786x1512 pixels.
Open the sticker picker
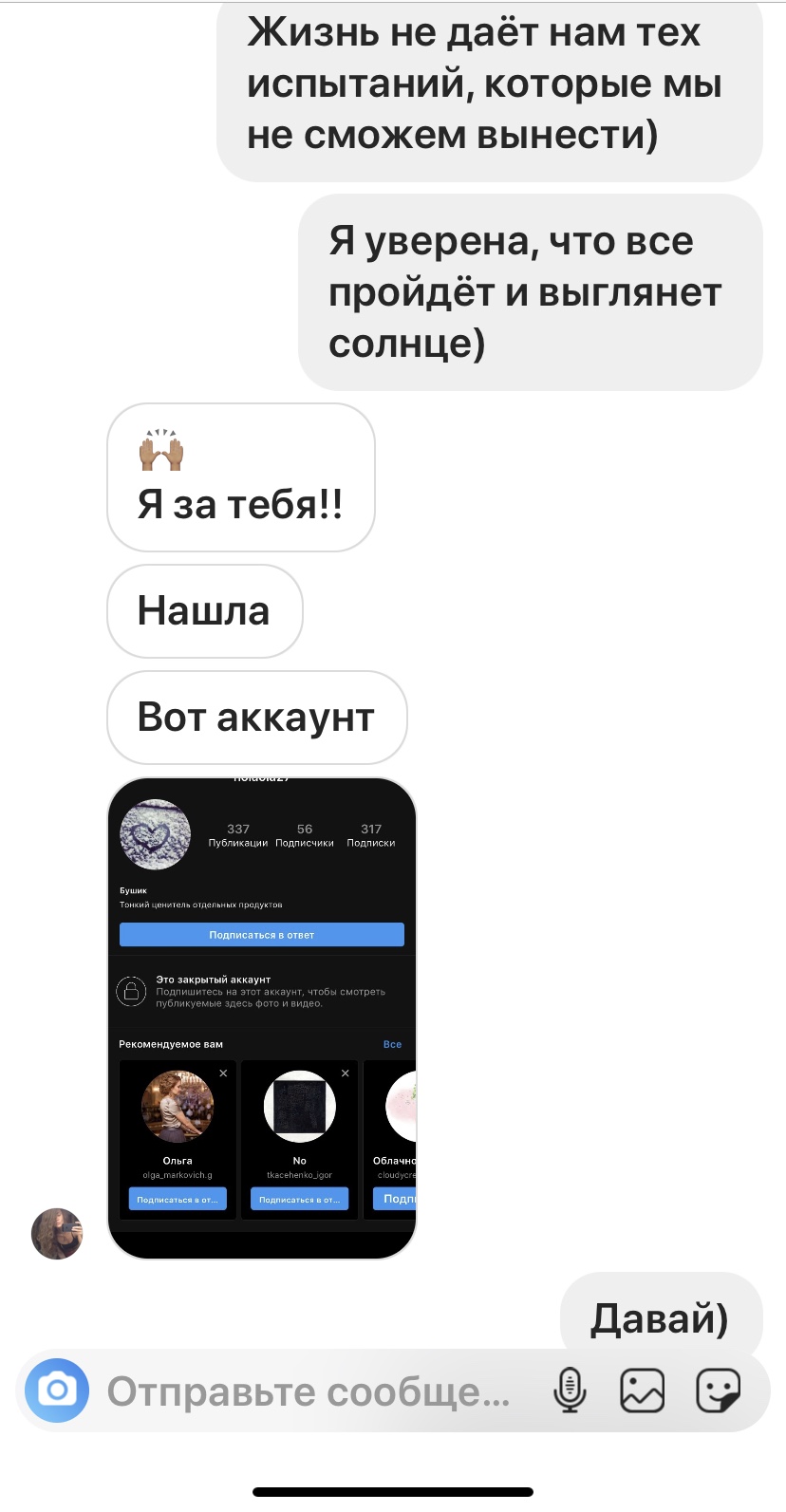pos(718,1391)
